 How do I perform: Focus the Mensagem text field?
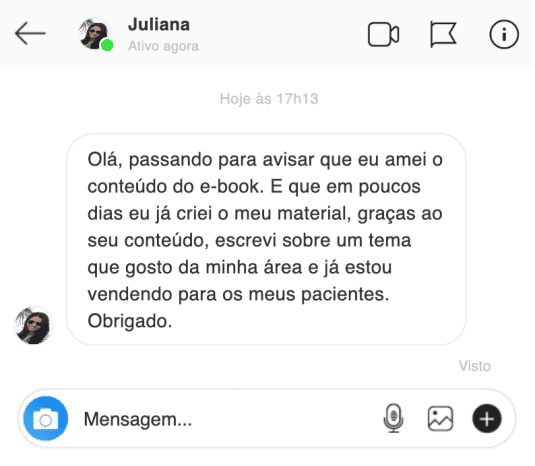[x=225, y=419]
